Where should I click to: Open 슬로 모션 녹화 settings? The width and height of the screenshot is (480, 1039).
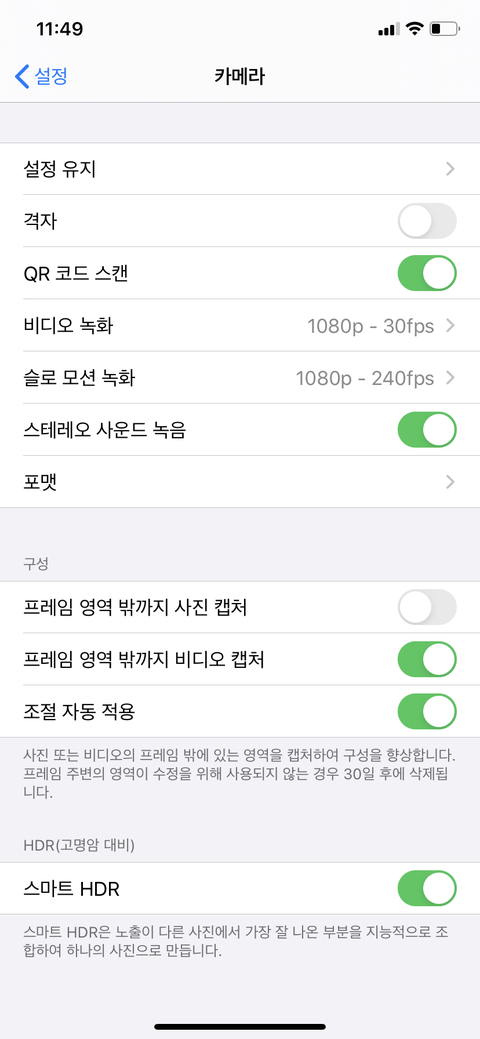(240, 378)
